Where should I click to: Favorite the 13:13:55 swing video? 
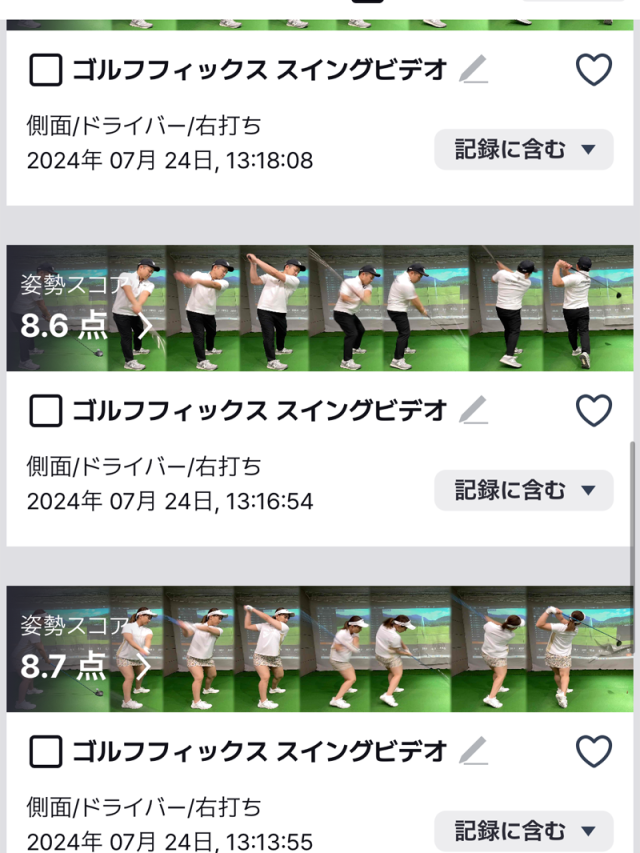point(594,751)
